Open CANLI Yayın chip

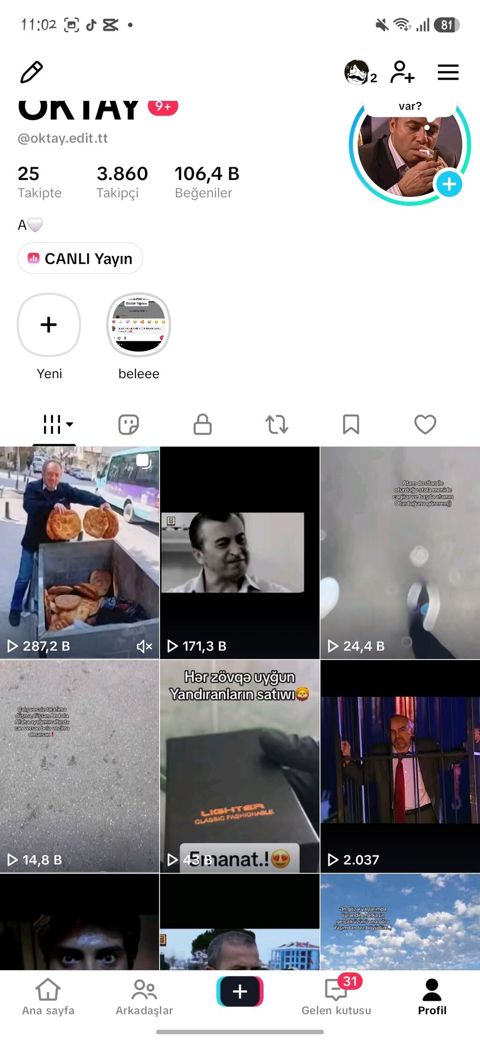point(80,259)
